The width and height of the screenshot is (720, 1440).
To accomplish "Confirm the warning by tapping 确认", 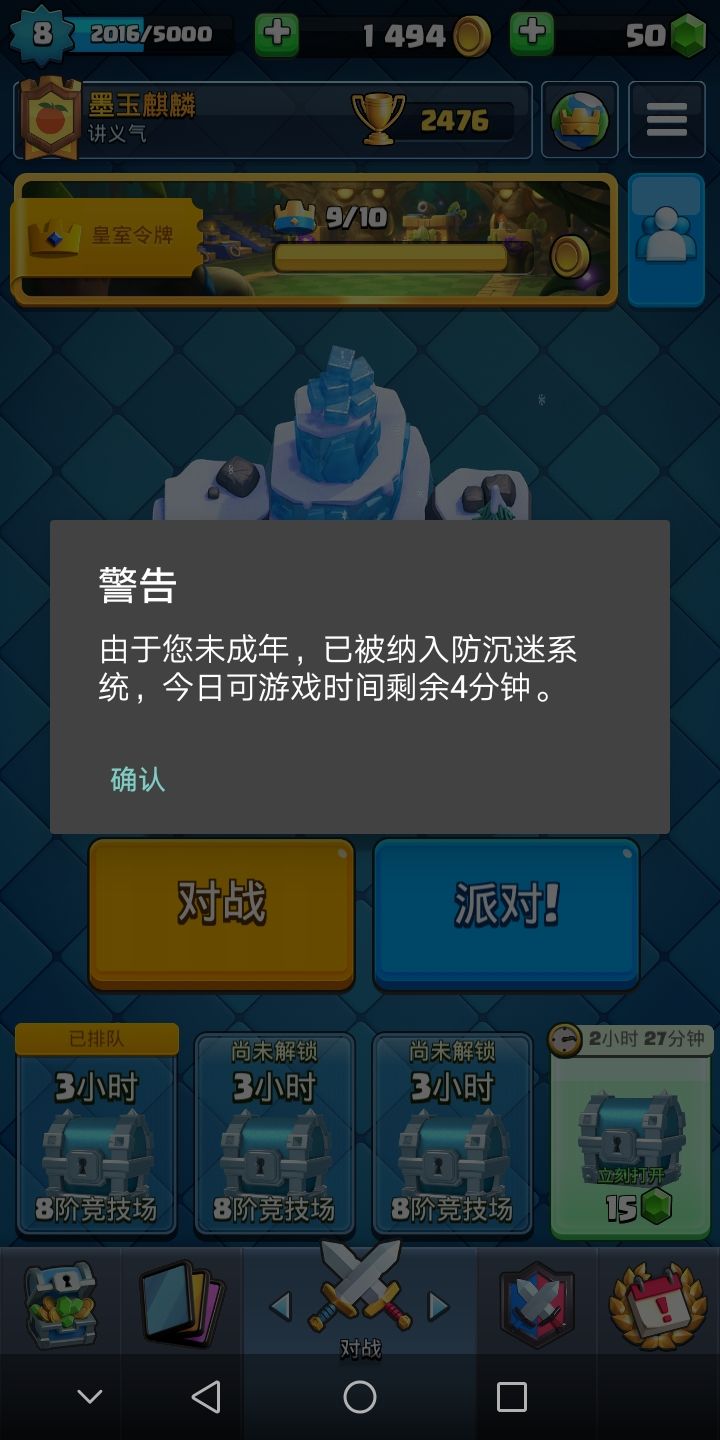I will (x=137, y=779).
